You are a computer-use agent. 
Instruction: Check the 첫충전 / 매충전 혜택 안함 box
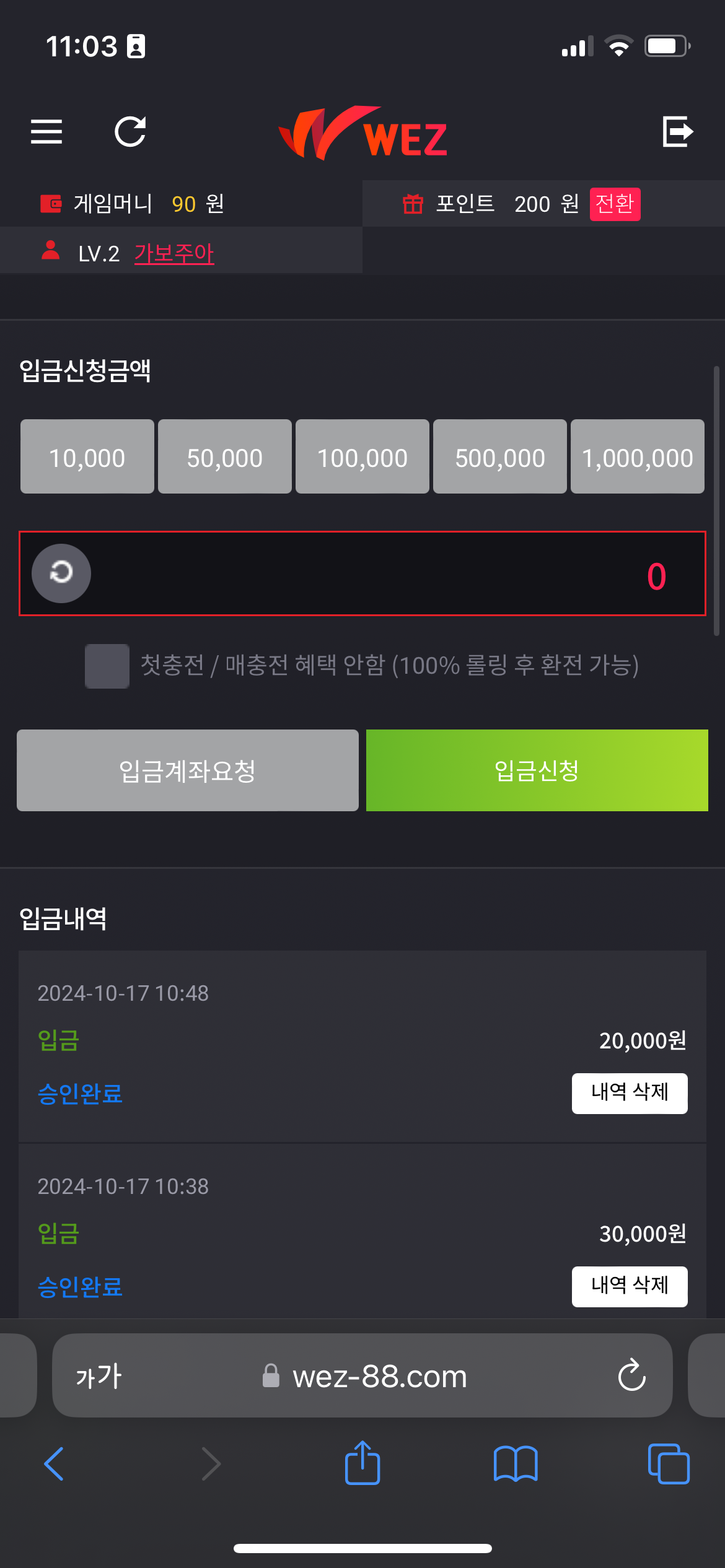tap(107, 666)
